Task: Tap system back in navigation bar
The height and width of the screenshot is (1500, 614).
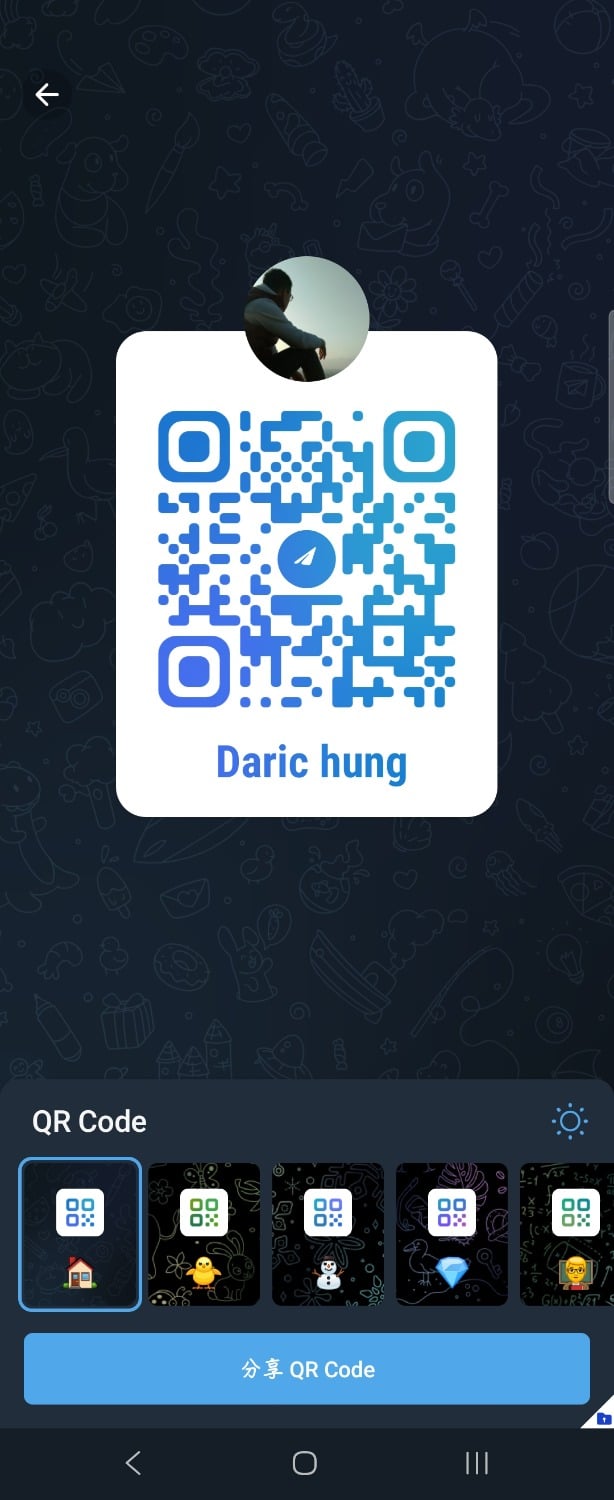Action: (133, 1464)
